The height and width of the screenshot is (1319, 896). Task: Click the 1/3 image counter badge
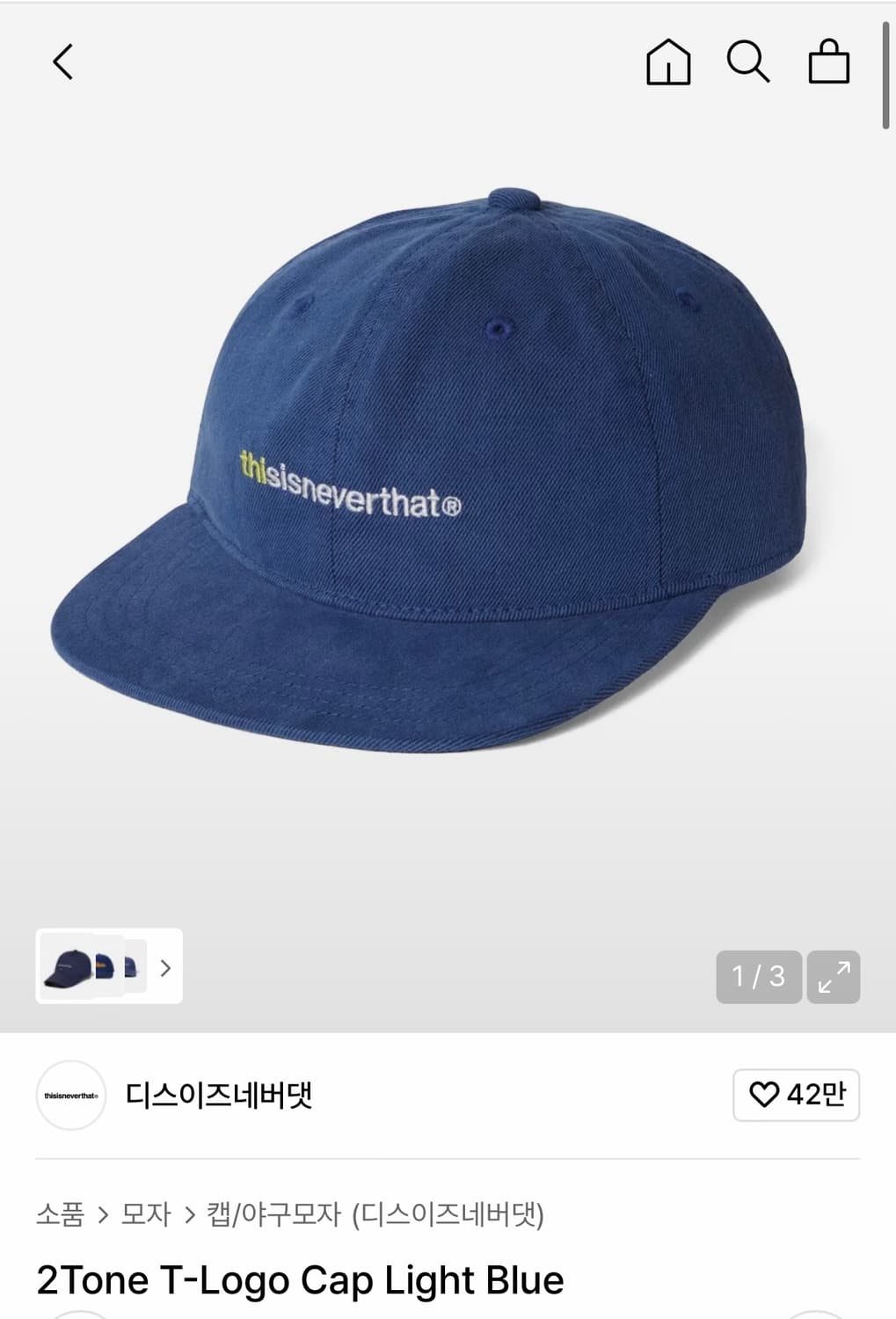[x=757, y=976]
